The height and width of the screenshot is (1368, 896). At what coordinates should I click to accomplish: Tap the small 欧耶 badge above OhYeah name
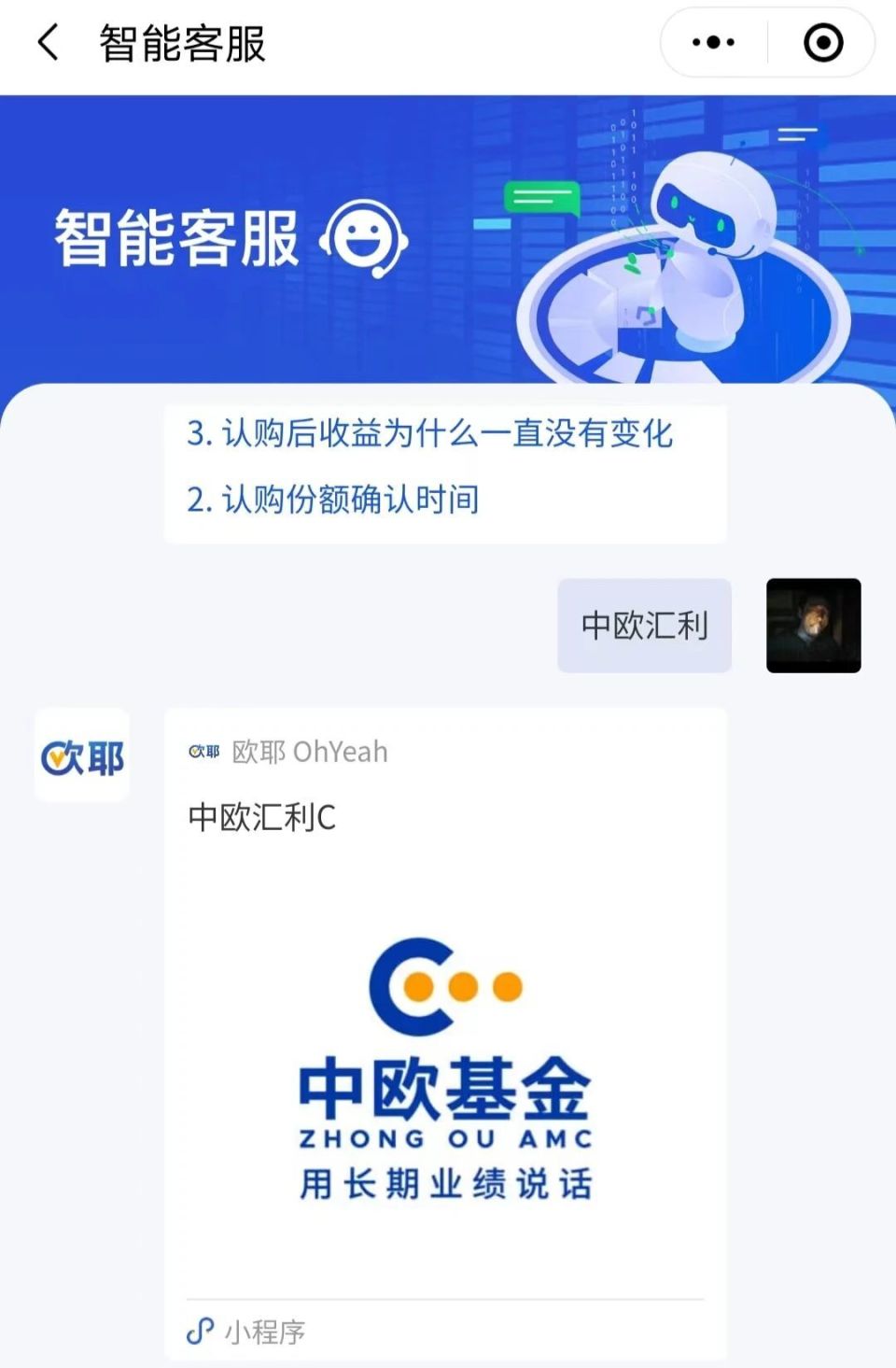(203, 751)
